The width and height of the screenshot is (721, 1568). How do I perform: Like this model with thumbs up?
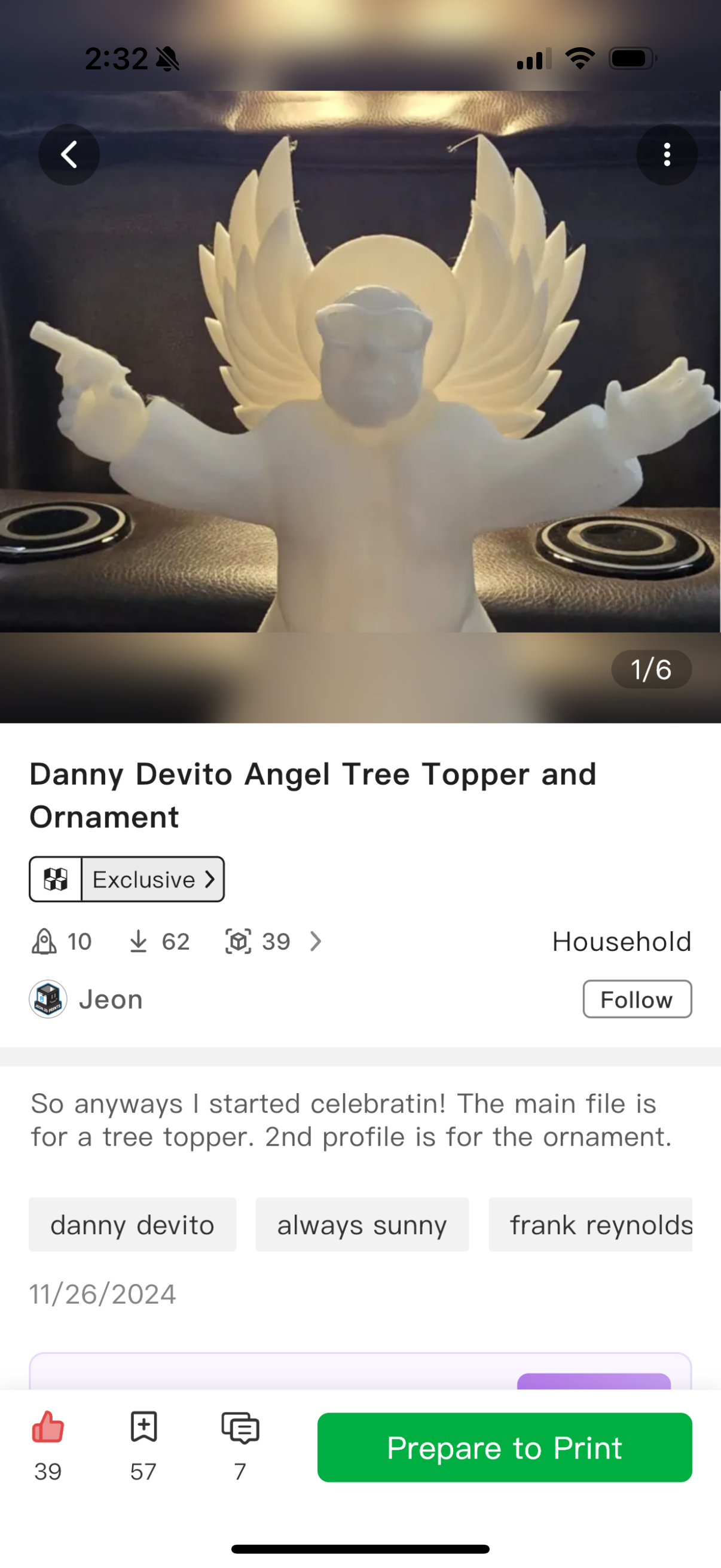point(48,1427)
